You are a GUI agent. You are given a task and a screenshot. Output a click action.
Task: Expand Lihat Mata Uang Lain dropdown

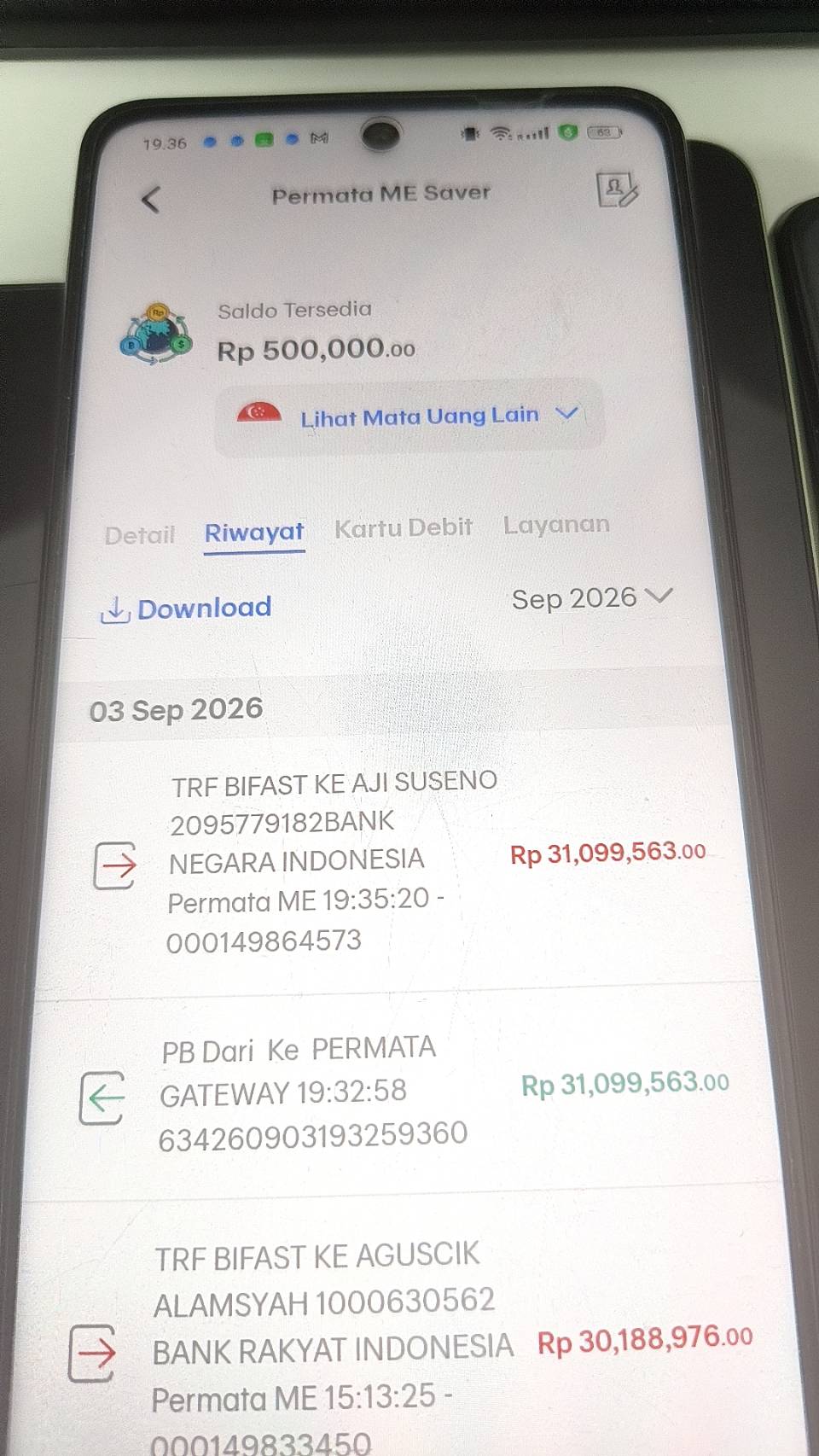click(409, 416)
